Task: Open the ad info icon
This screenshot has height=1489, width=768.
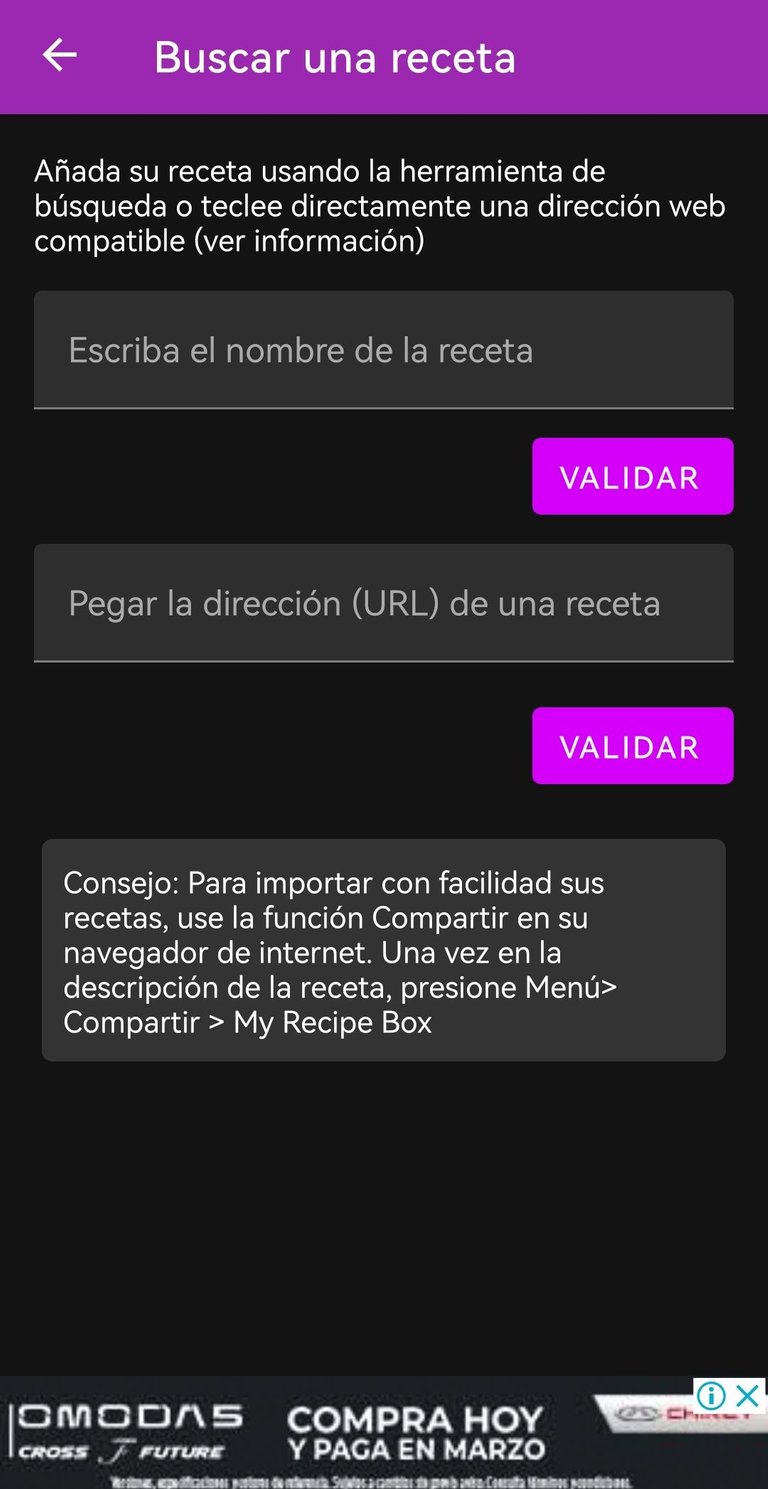Action: point(711,1395)
